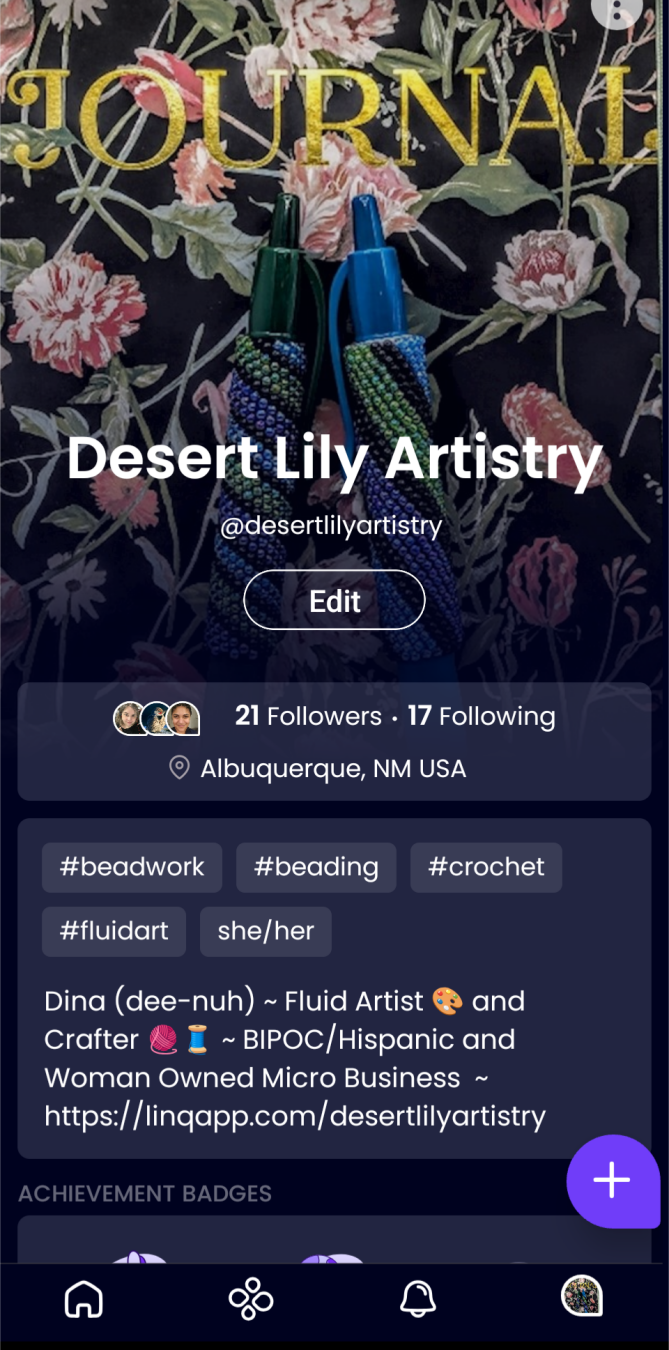Switch to the profile avatar tab
Viewport: 669px width, 1350px height.
pos(582,1296)
